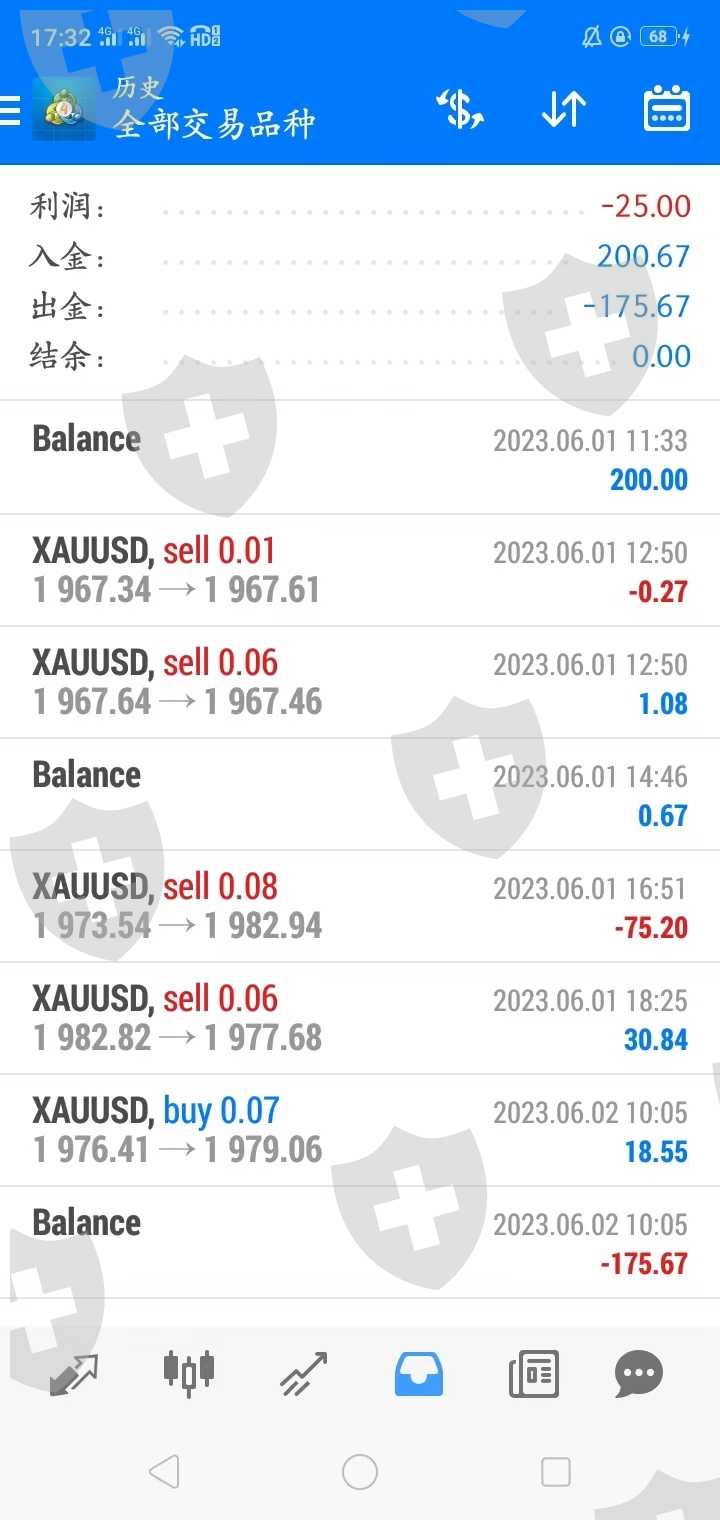Switch to the candlestick chart tab
Screen dimensions: 720x1520
point(189,1372)
